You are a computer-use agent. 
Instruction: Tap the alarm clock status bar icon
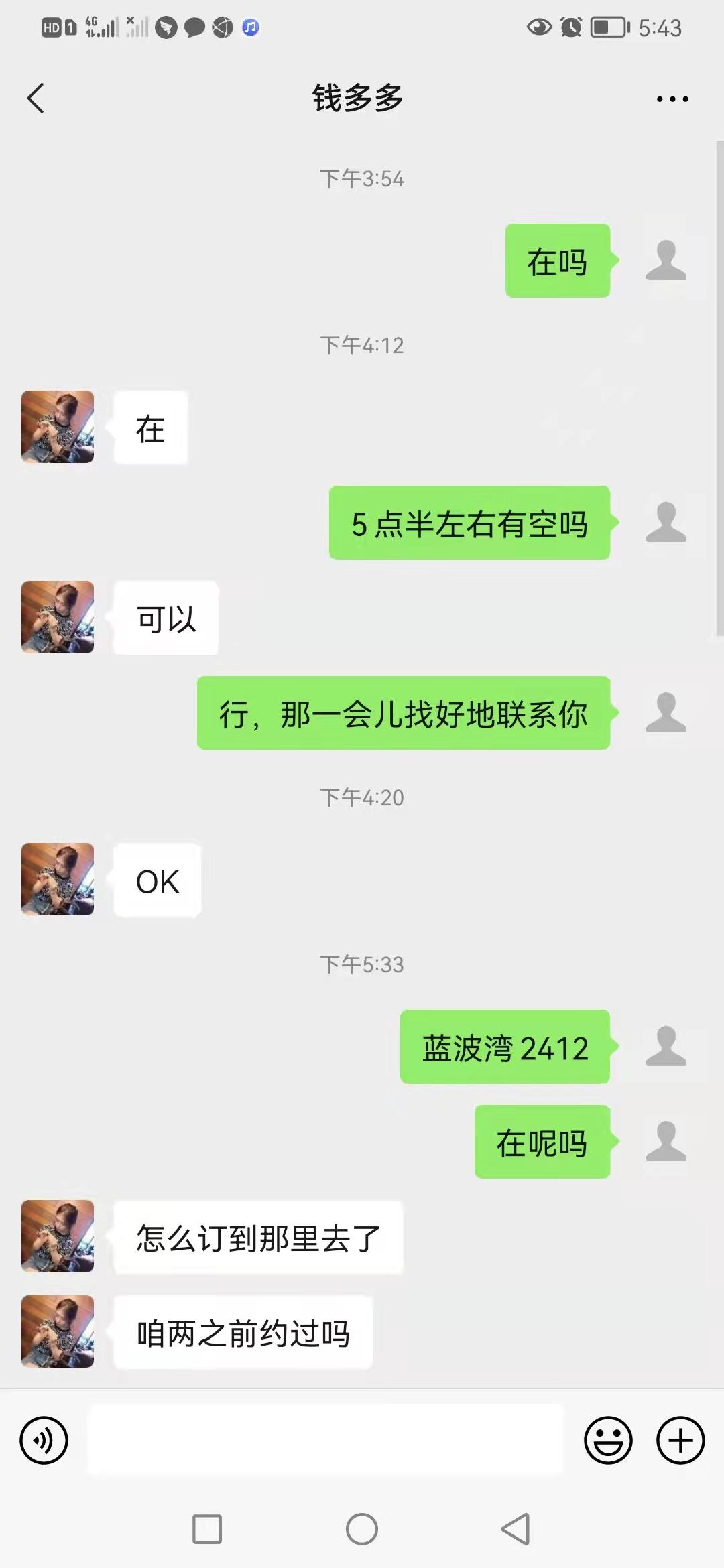coord(570,27)
